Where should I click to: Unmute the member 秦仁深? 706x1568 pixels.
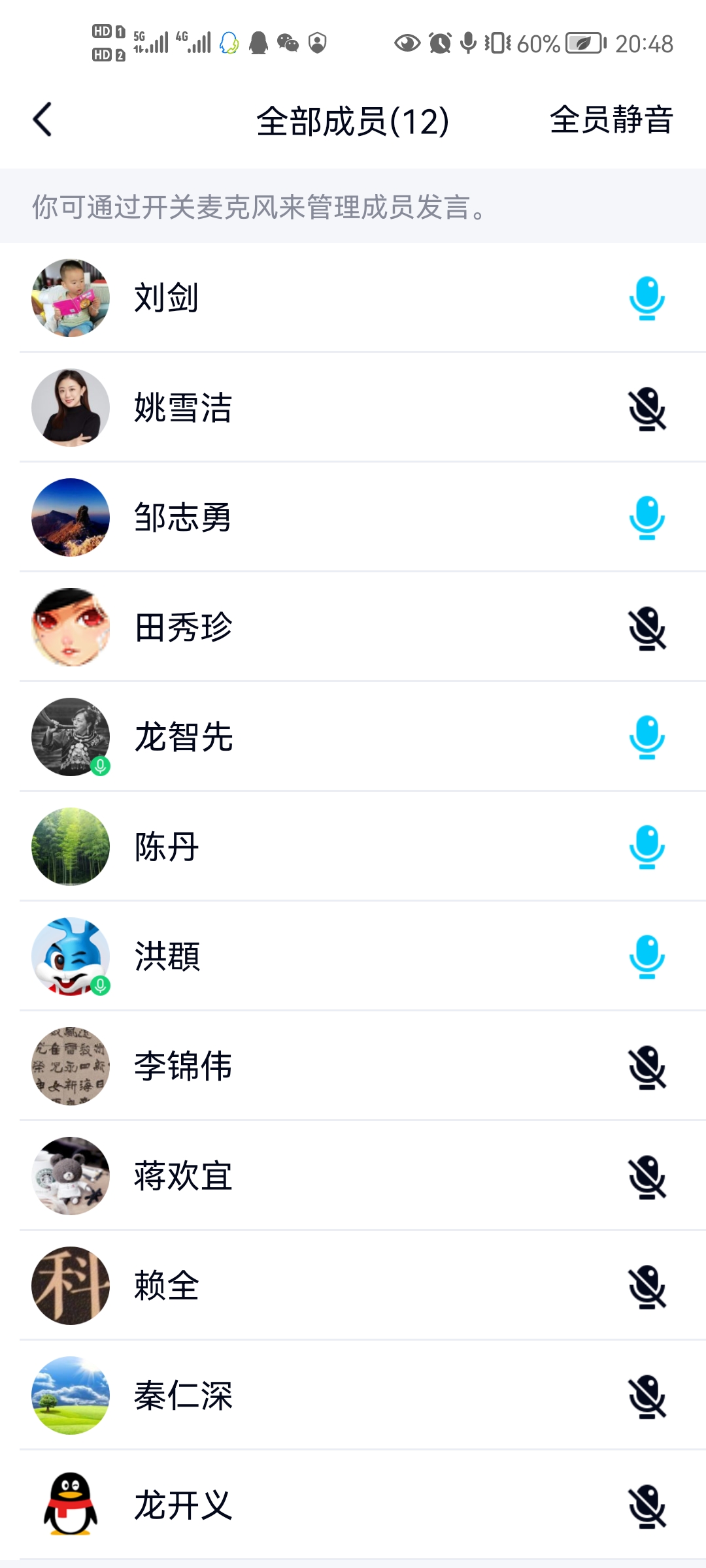647,1397
